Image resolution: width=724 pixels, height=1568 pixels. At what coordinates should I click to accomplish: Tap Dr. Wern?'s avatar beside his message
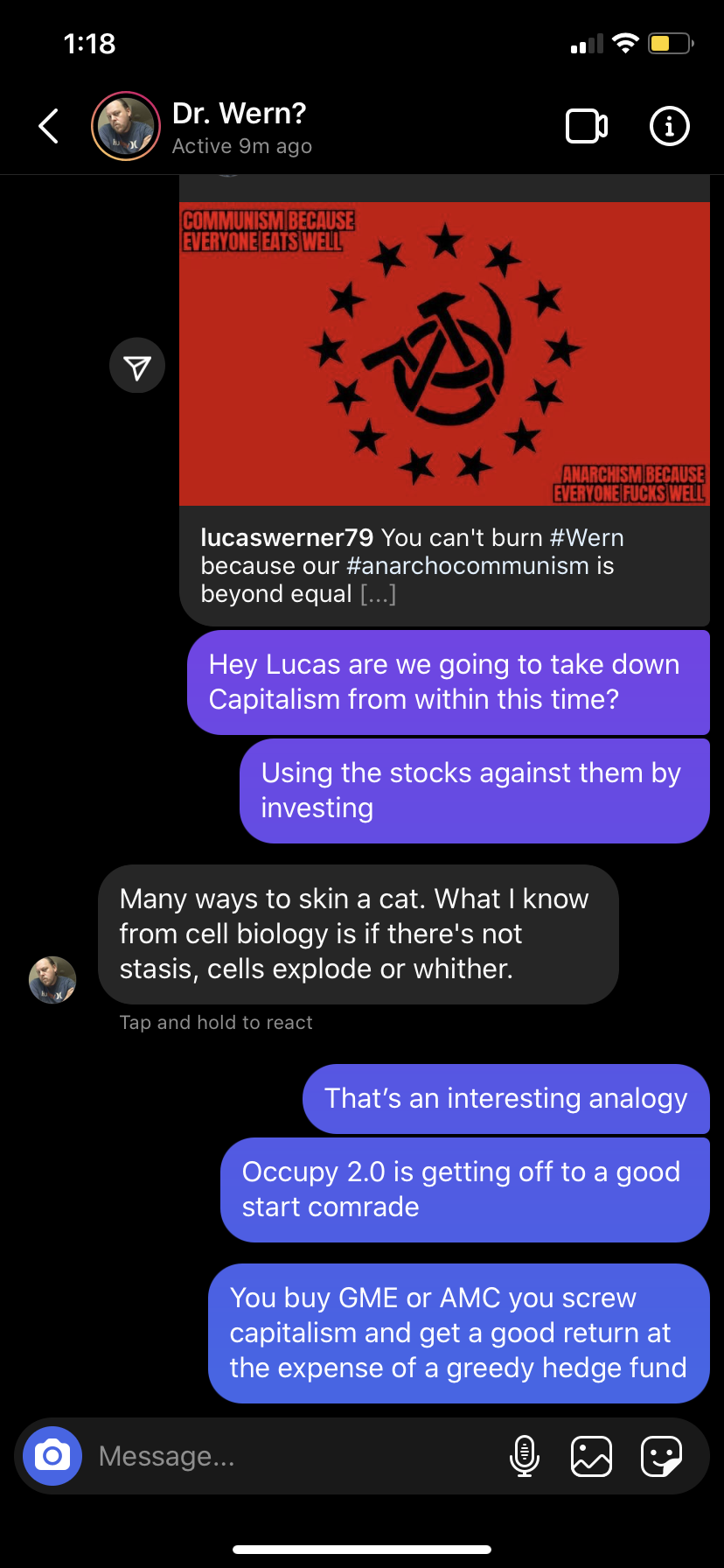(x=52, y=979)
